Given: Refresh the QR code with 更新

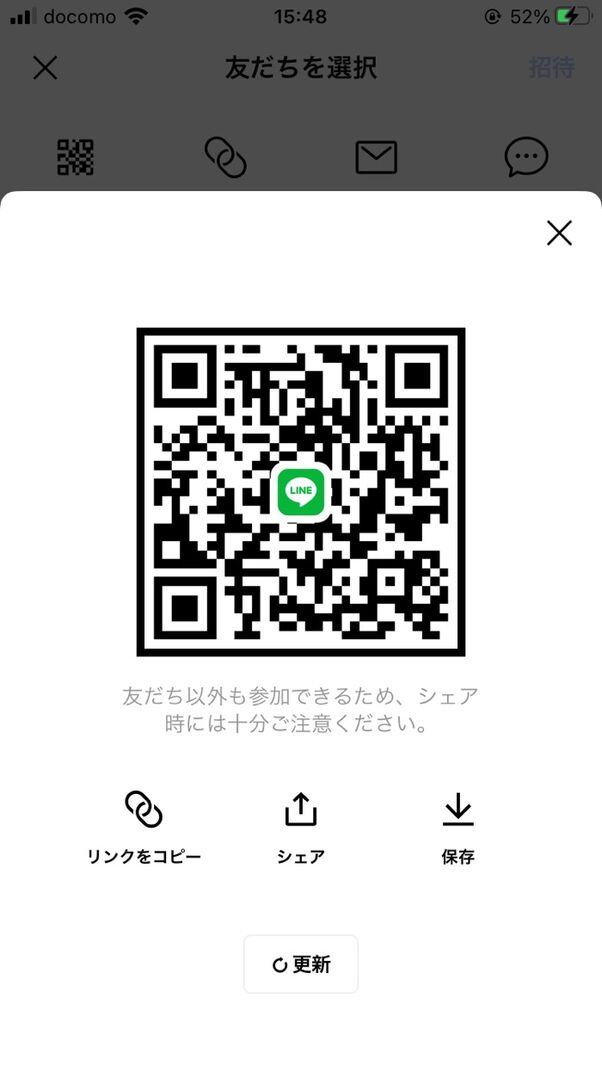Looking at the screenshot, I should pos(301,964).
